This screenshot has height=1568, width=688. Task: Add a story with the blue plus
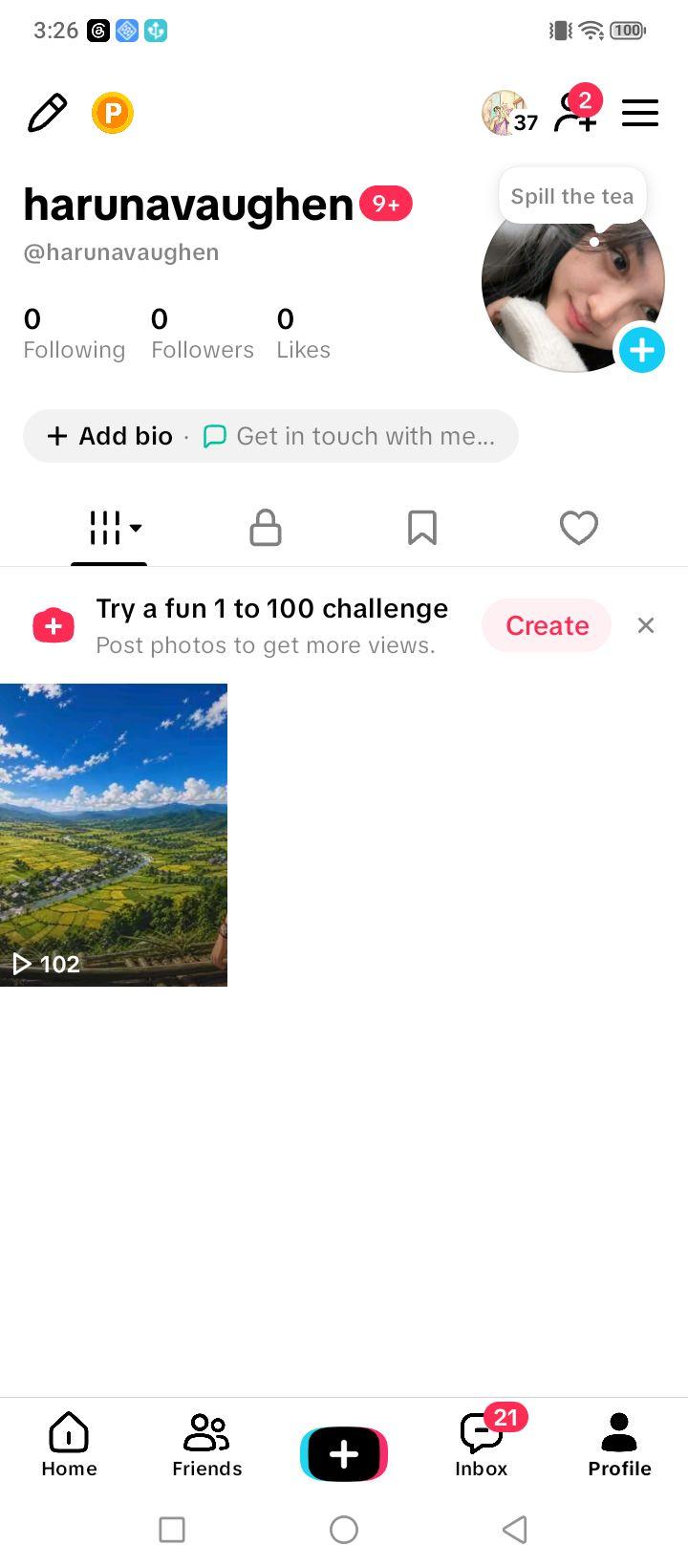point(642,351)
